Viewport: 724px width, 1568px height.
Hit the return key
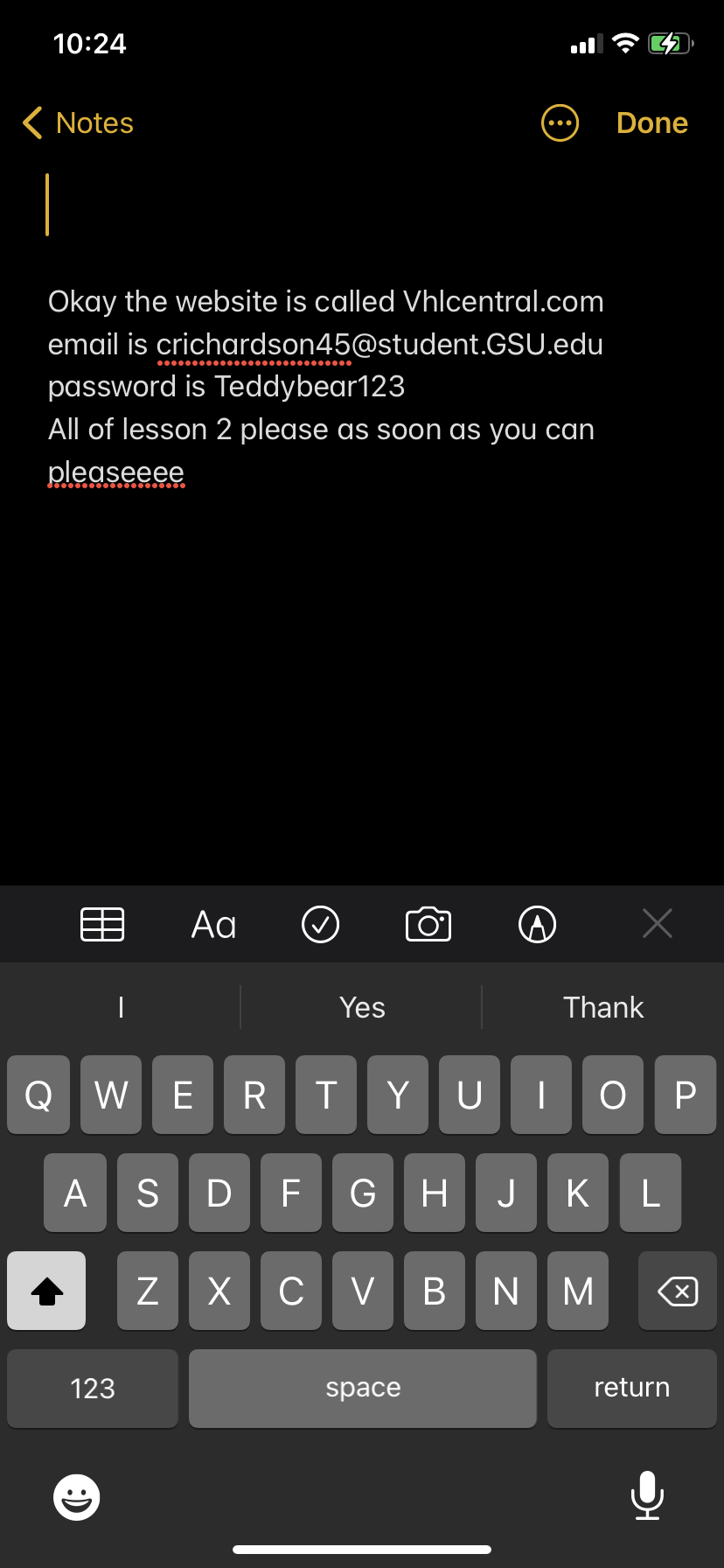631,1388
